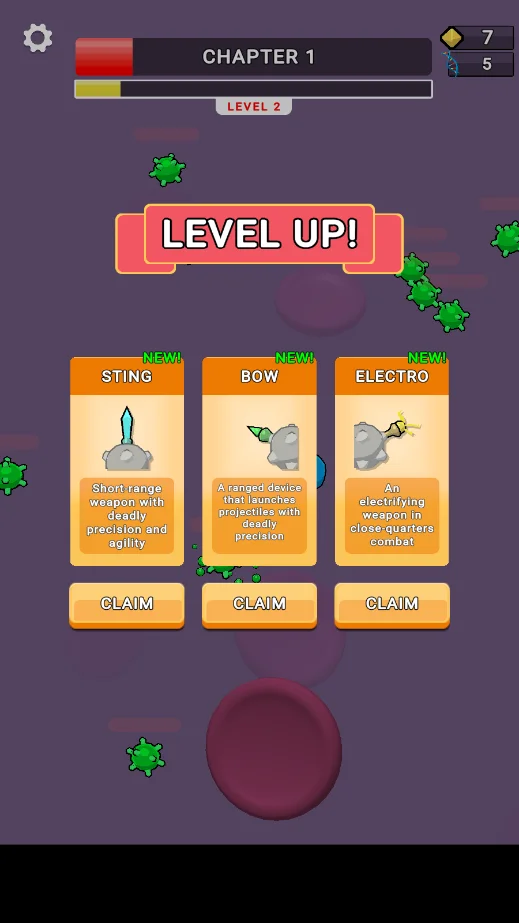The image size is (519, 923).
Task: Claim the Electro weapon
Action: point(392,605)
